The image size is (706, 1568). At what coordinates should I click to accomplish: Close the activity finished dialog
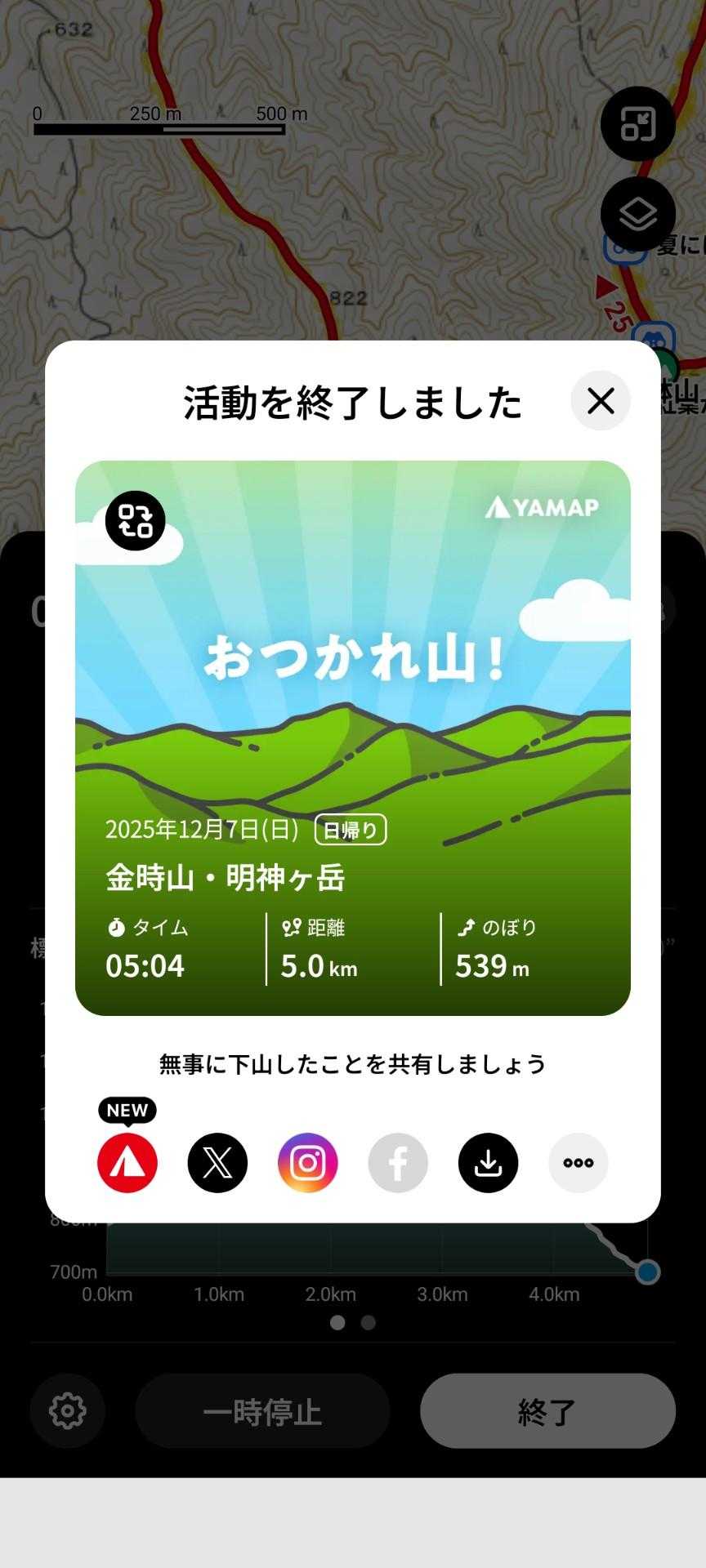pos(601,401)
